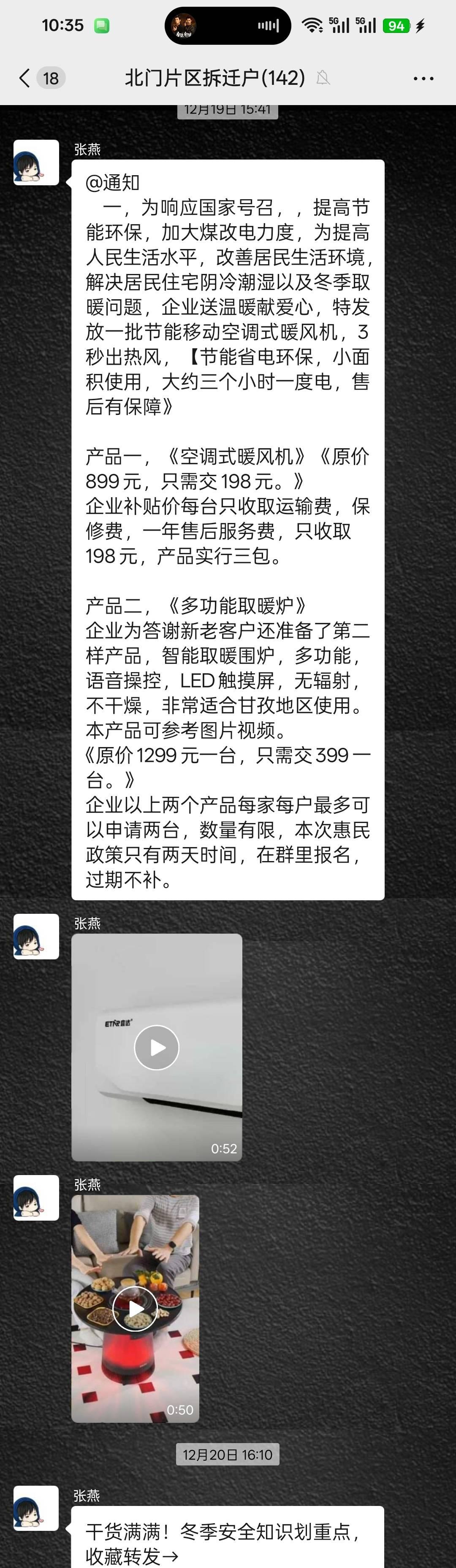Go back to the chat list

point(25,78)
